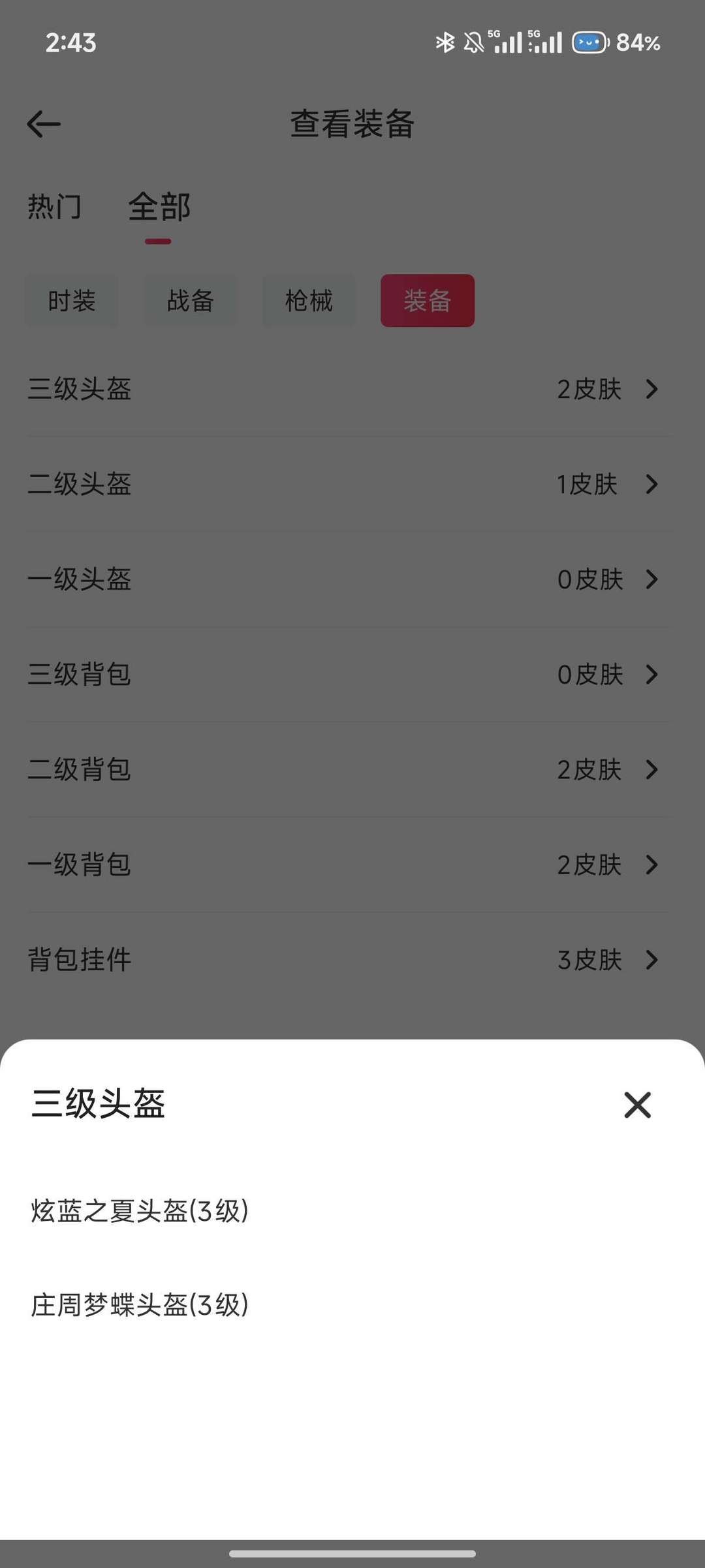Open 一级头盔 skins list
This screenshot has height=1568, width=705.
tap(349, 579)
